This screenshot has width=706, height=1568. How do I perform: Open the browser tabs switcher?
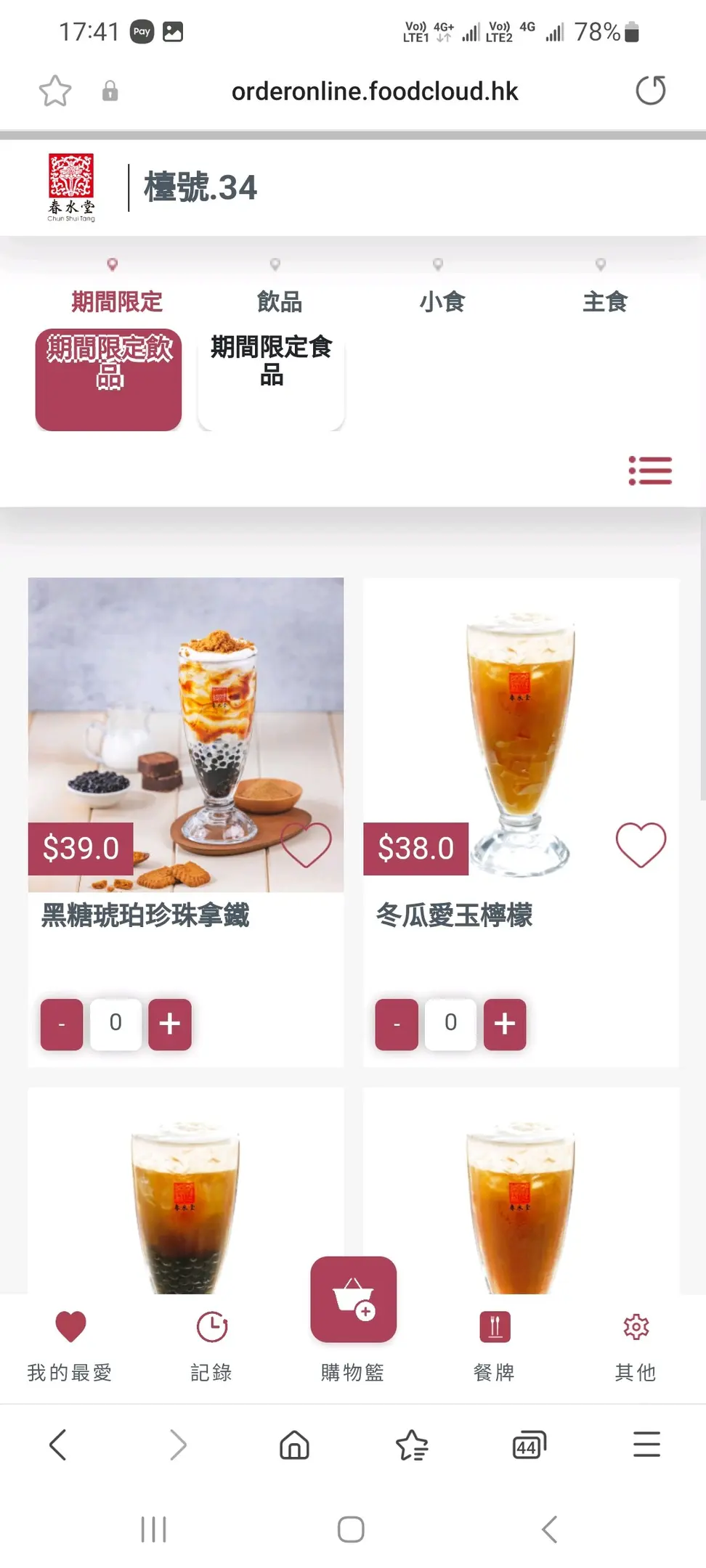tap(529, 1445)
